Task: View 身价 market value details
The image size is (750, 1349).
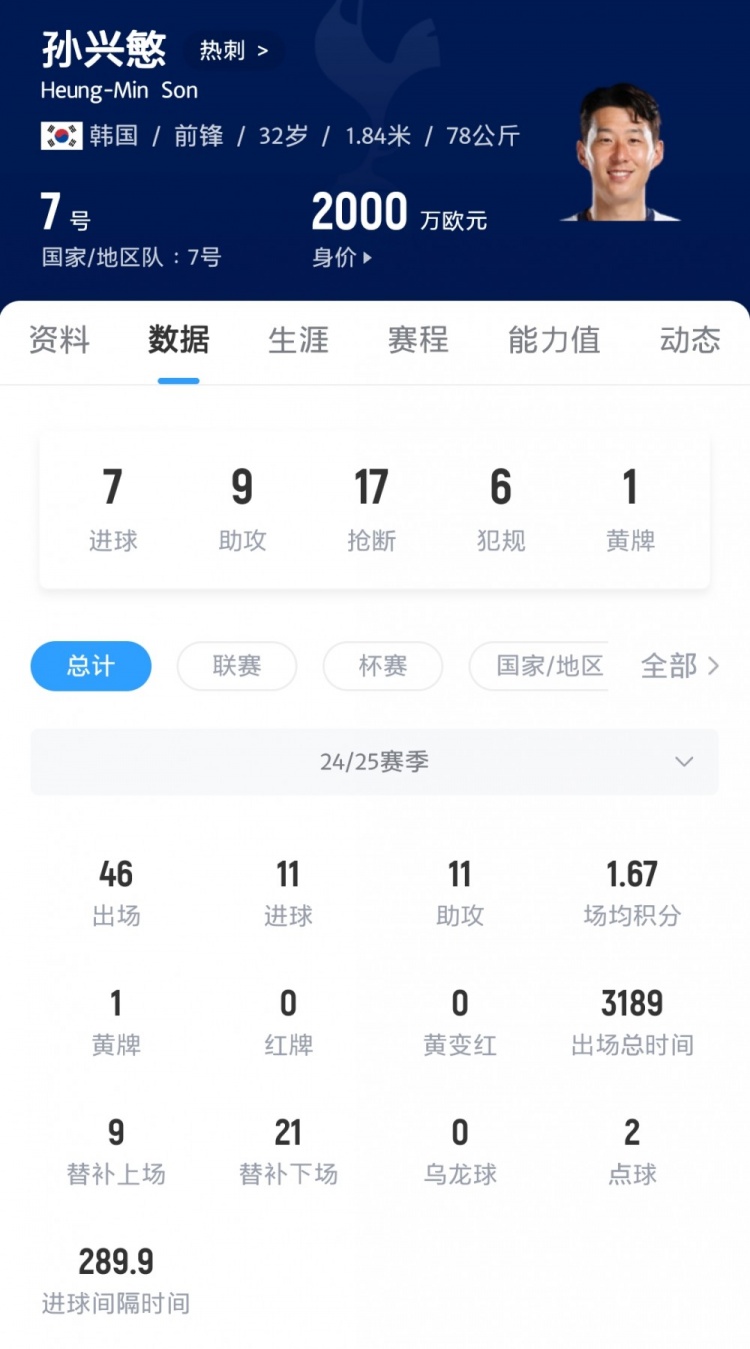Action: [342, 257]
